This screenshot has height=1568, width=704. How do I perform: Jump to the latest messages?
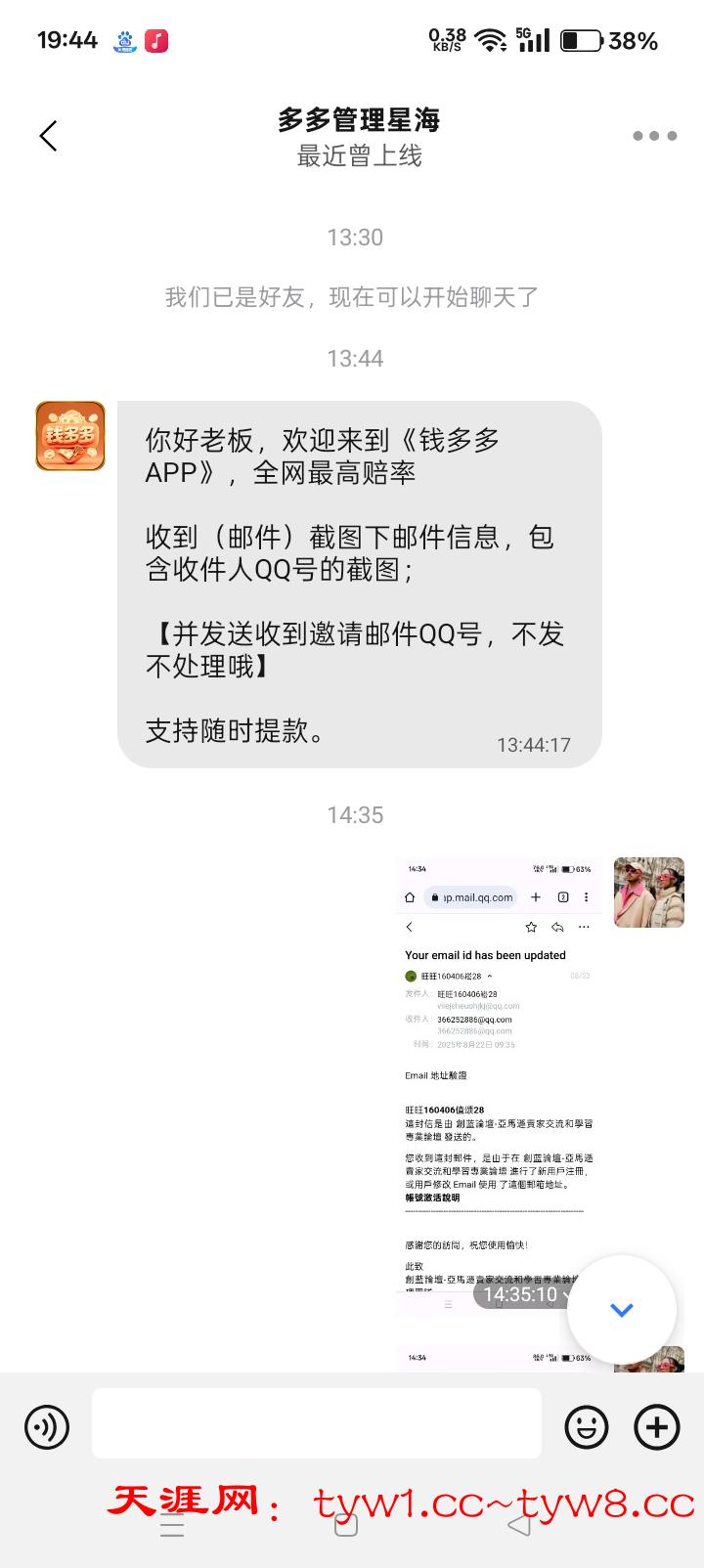pyautogui.click(x=622, y=1309)
